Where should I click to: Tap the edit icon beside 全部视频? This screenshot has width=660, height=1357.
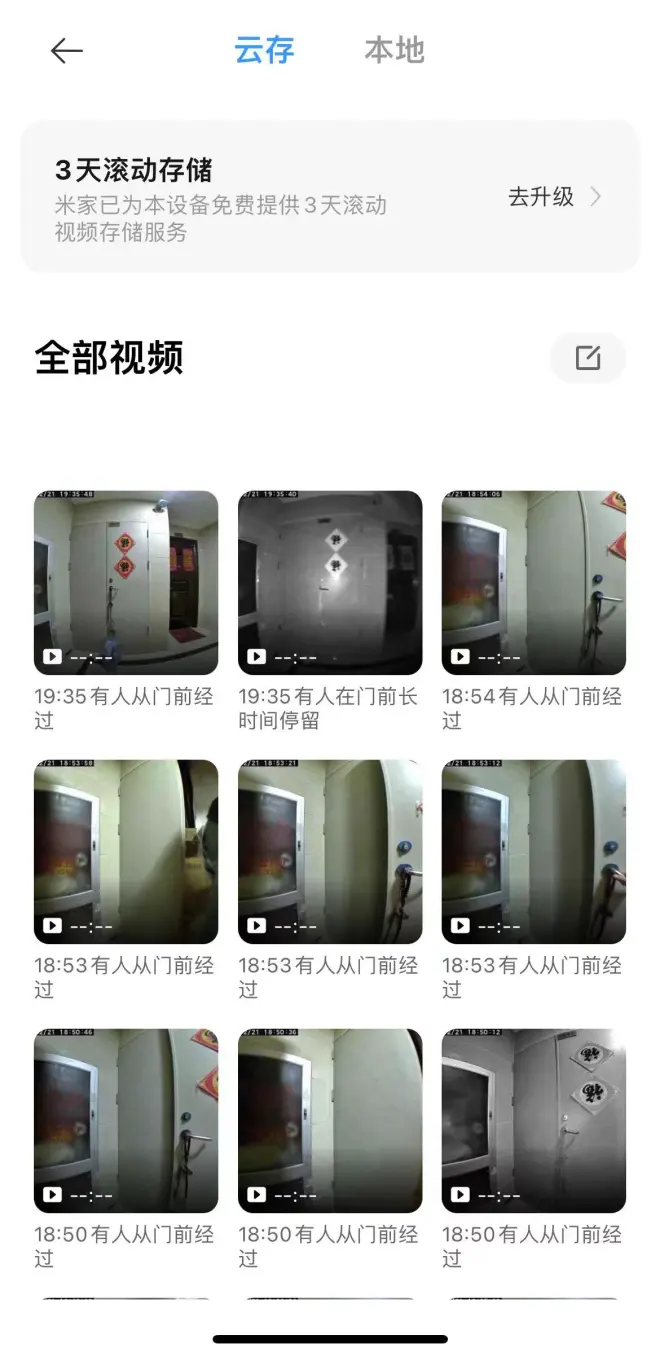[x=588, y=358]
